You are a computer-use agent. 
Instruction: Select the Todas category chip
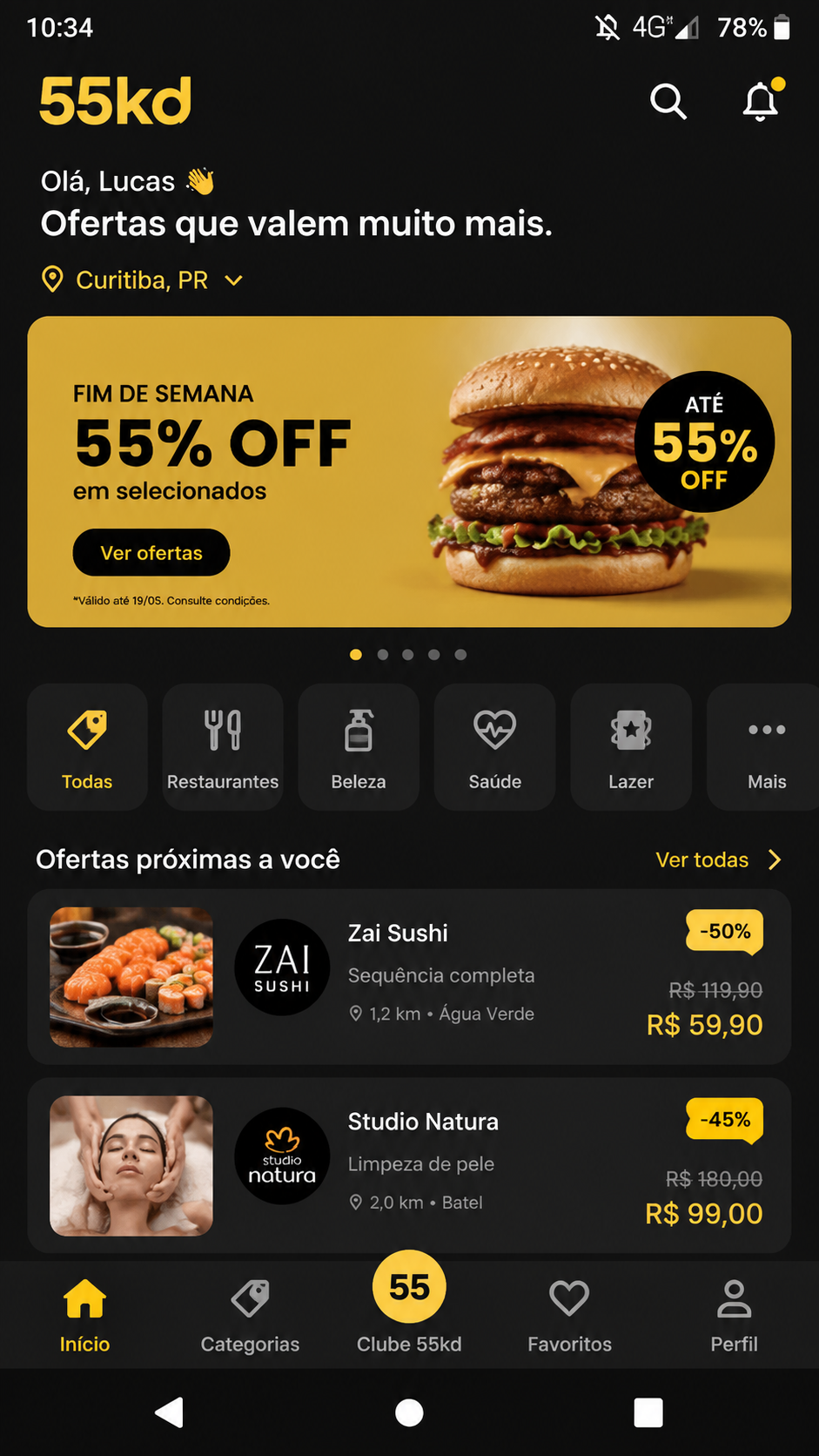click(x=87, y=747)
